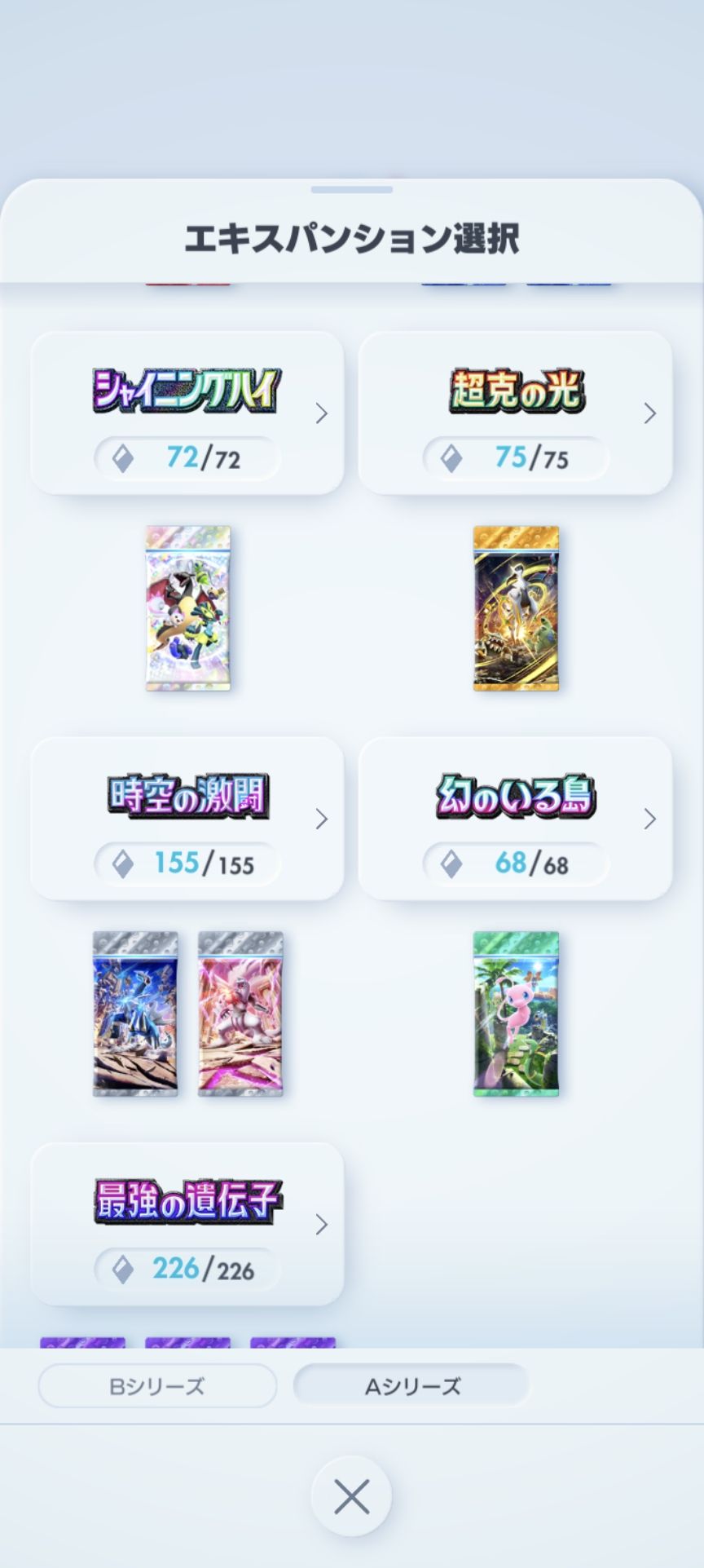Screen dimensions: 704x1568
Task: Select the blue Dialga booster pack
Action: (x=135, y=1014)
